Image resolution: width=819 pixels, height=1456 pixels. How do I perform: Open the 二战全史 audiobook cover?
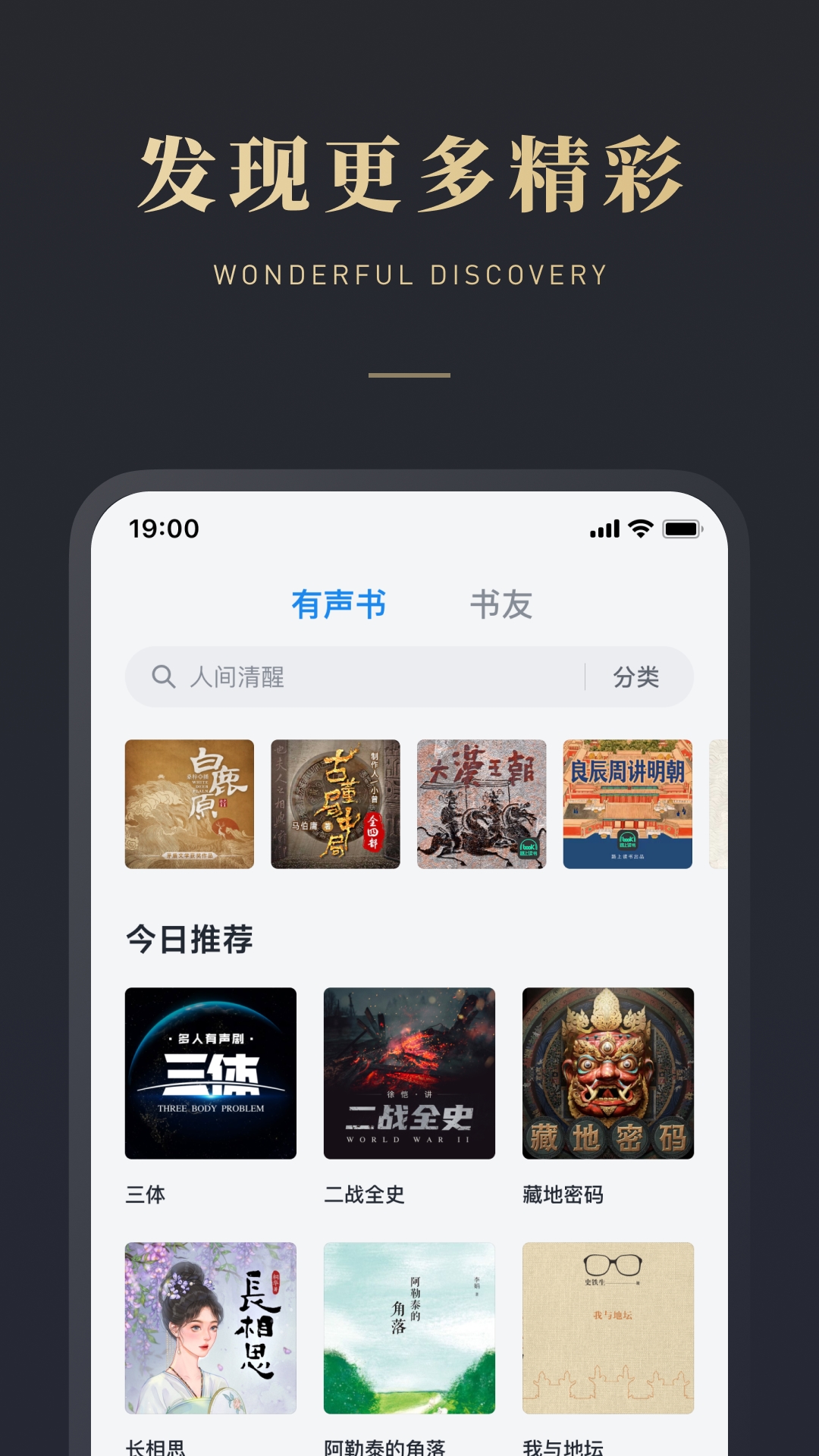click(409, 1072)
